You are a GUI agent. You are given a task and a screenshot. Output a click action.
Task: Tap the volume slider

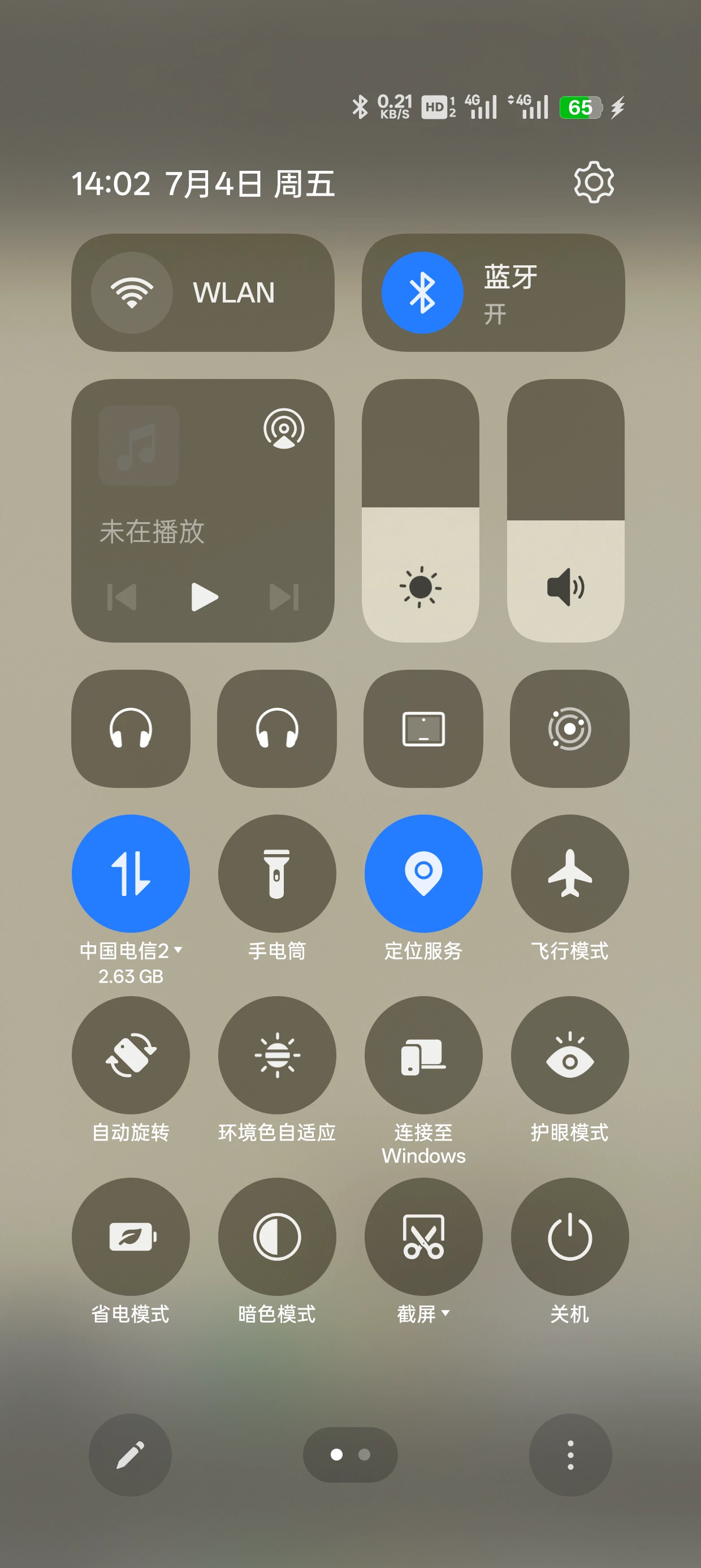coord(565,510)
